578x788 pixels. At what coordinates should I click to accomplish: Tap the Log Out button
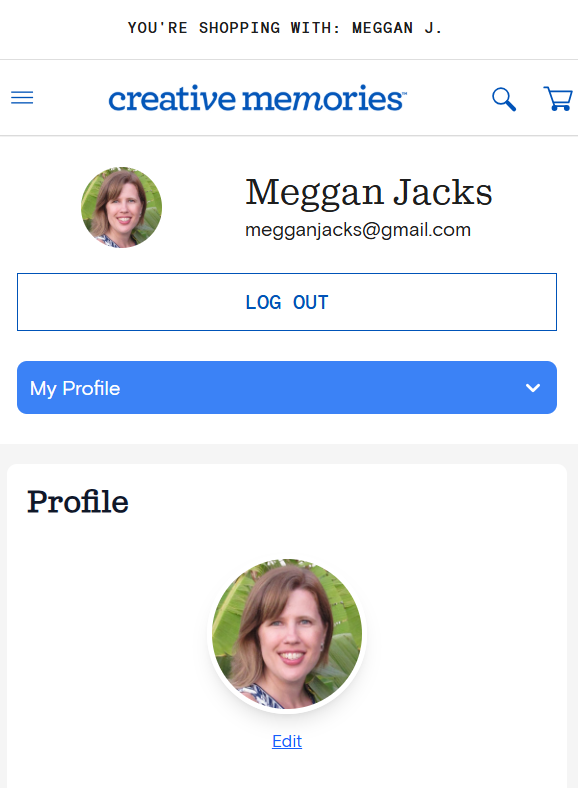(287, 302)
